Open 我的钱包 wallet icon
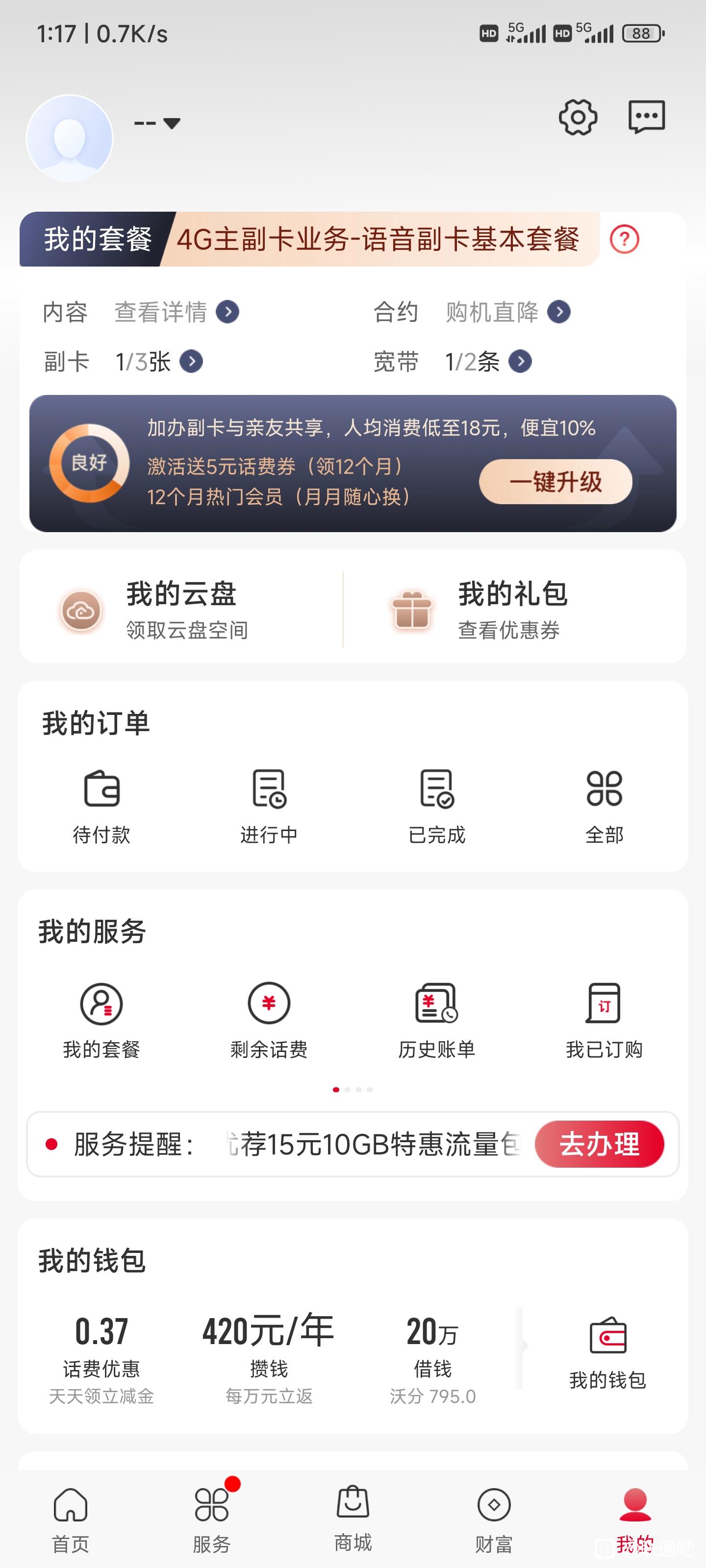 tap(608, 1353)
